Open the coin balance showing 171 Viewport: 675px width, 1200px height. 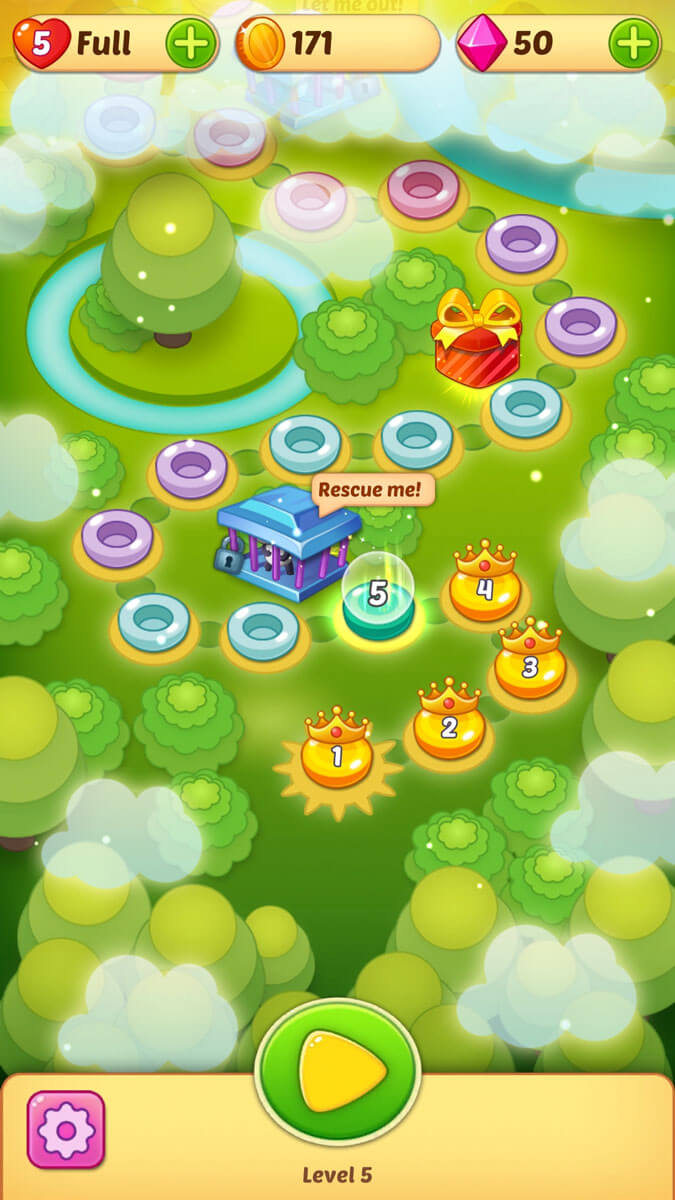(338, 44)
